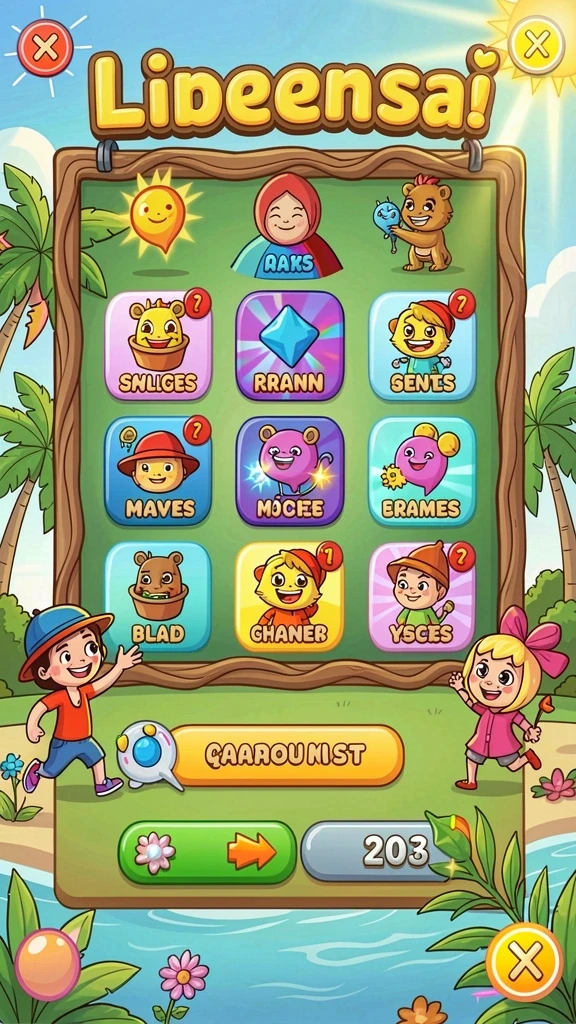Choose the GHANER tile
Image resolution: width=576 pixels, height=1024 pixels.
[289, 597]
